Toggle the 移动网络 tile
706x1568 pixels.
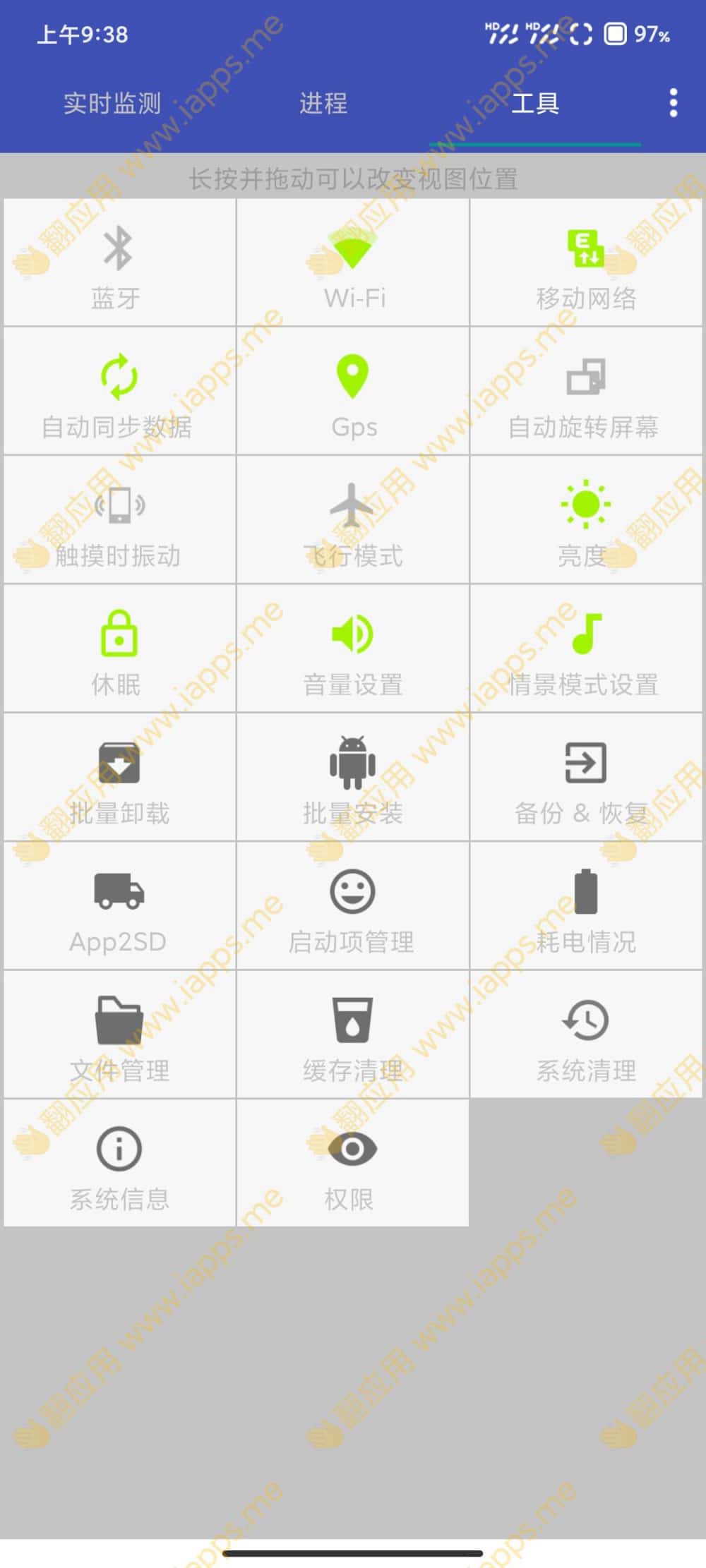point(586,263)
